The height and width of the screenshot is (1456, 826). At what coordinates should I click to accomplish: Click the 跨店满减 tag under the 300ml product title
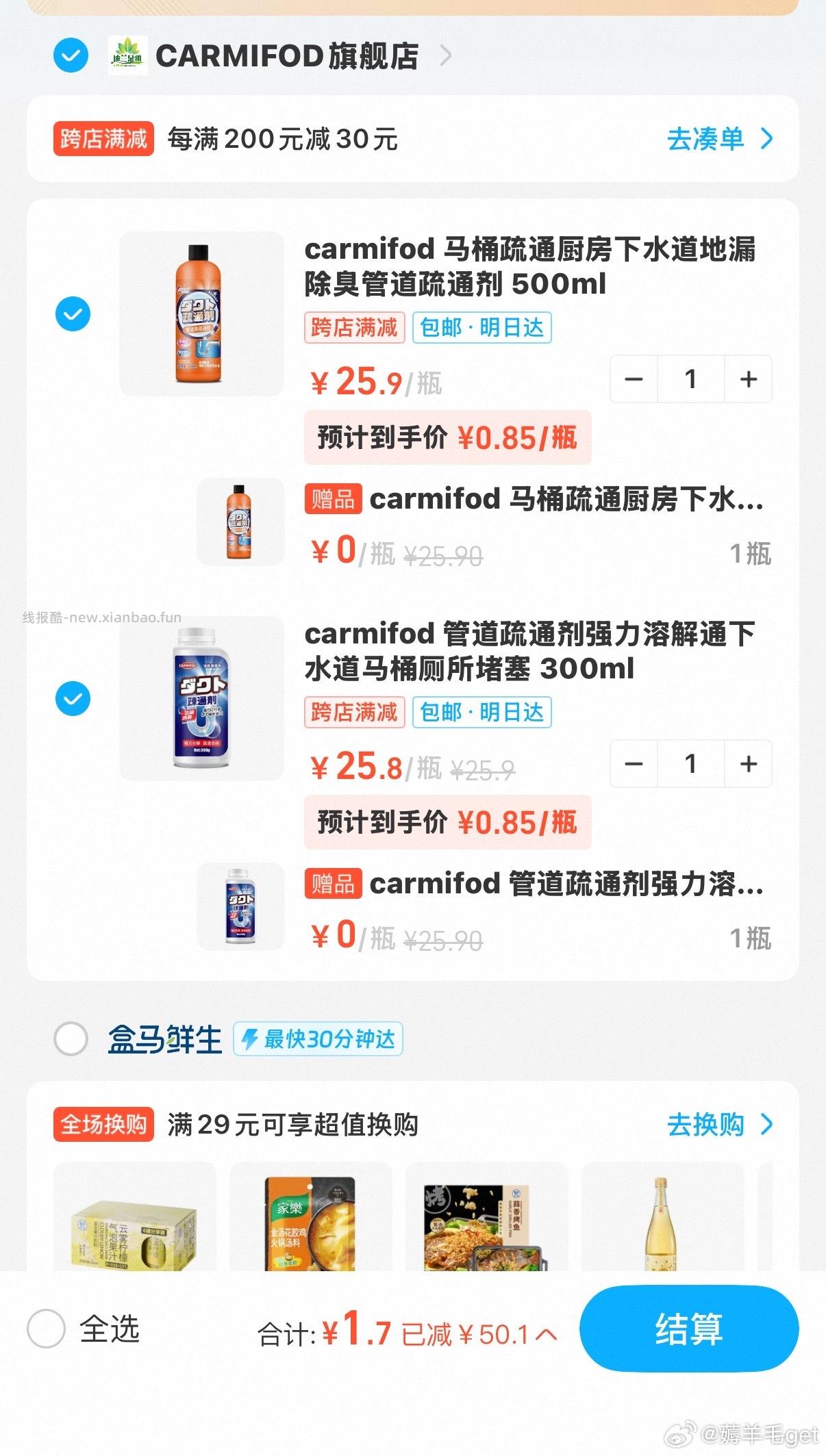[x=354, y=713]
